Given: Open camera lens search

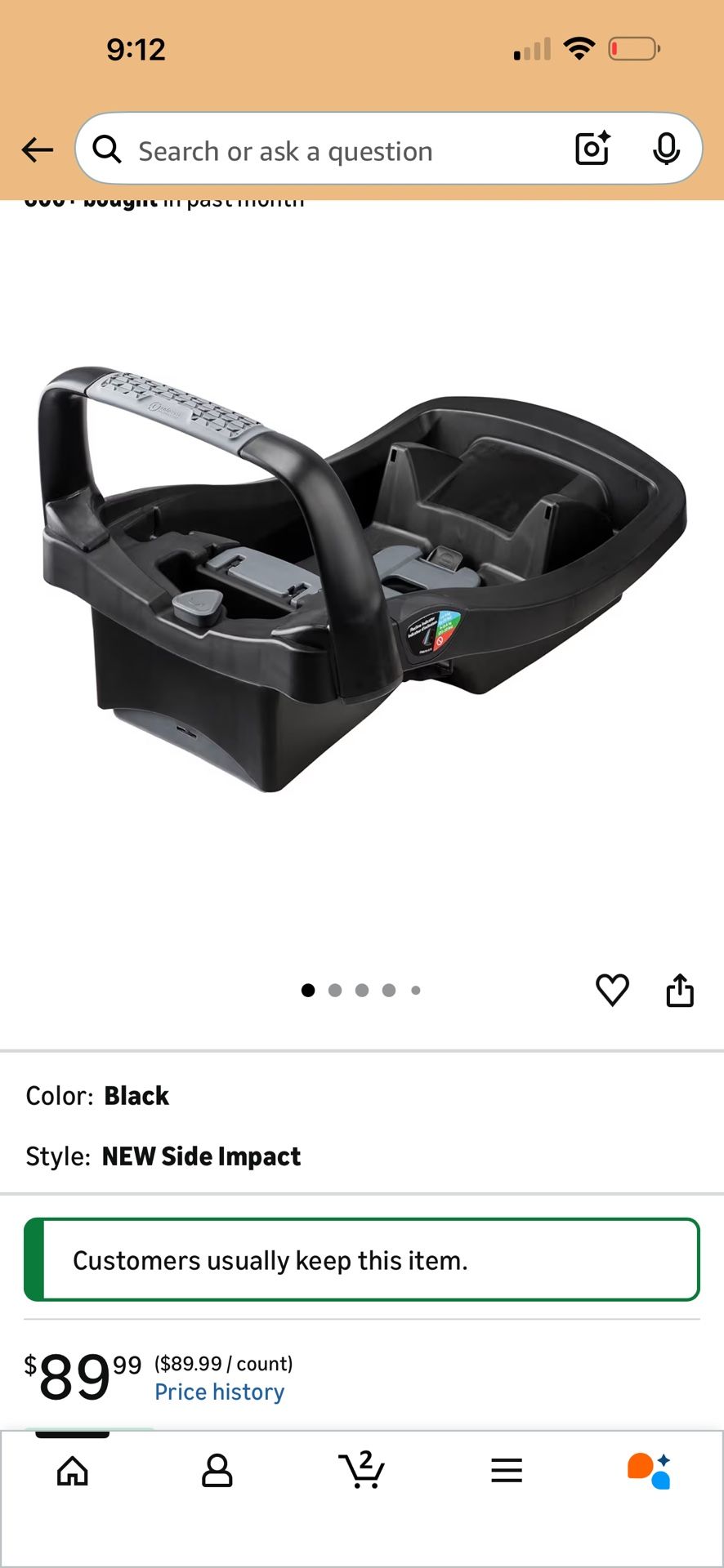Looking at the screenshot, I should 592,149.
